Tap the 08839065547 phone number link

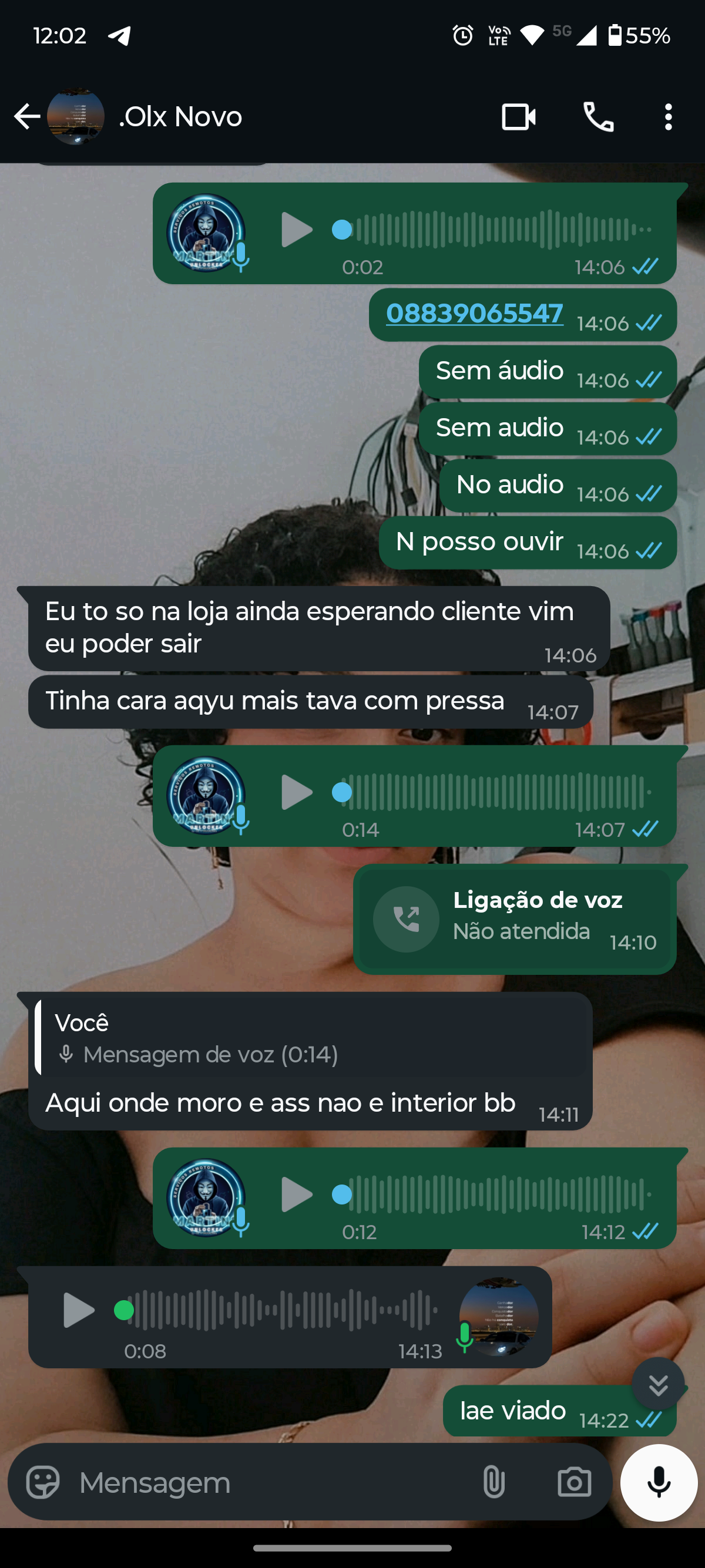(474, 314)
